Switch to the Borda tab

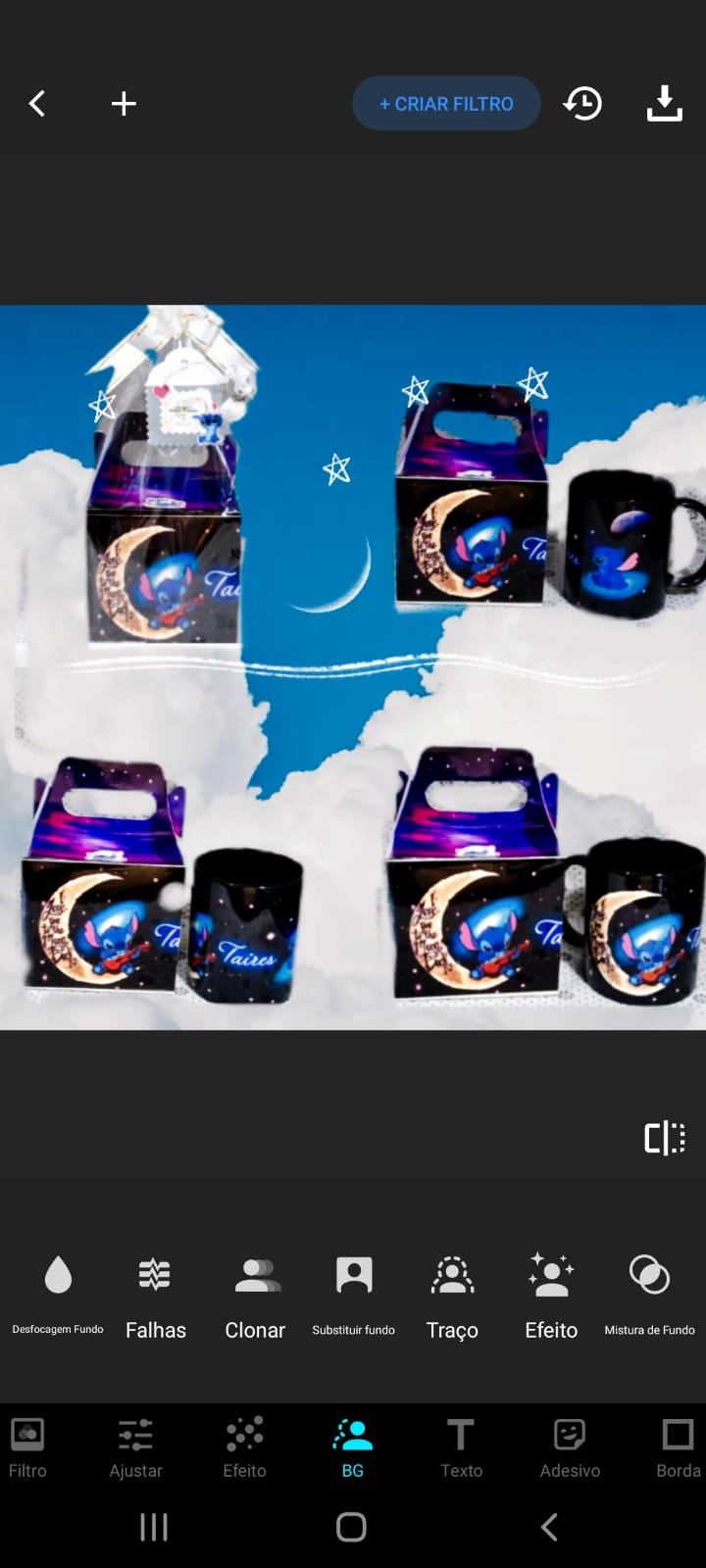(x=678, y=1448)
